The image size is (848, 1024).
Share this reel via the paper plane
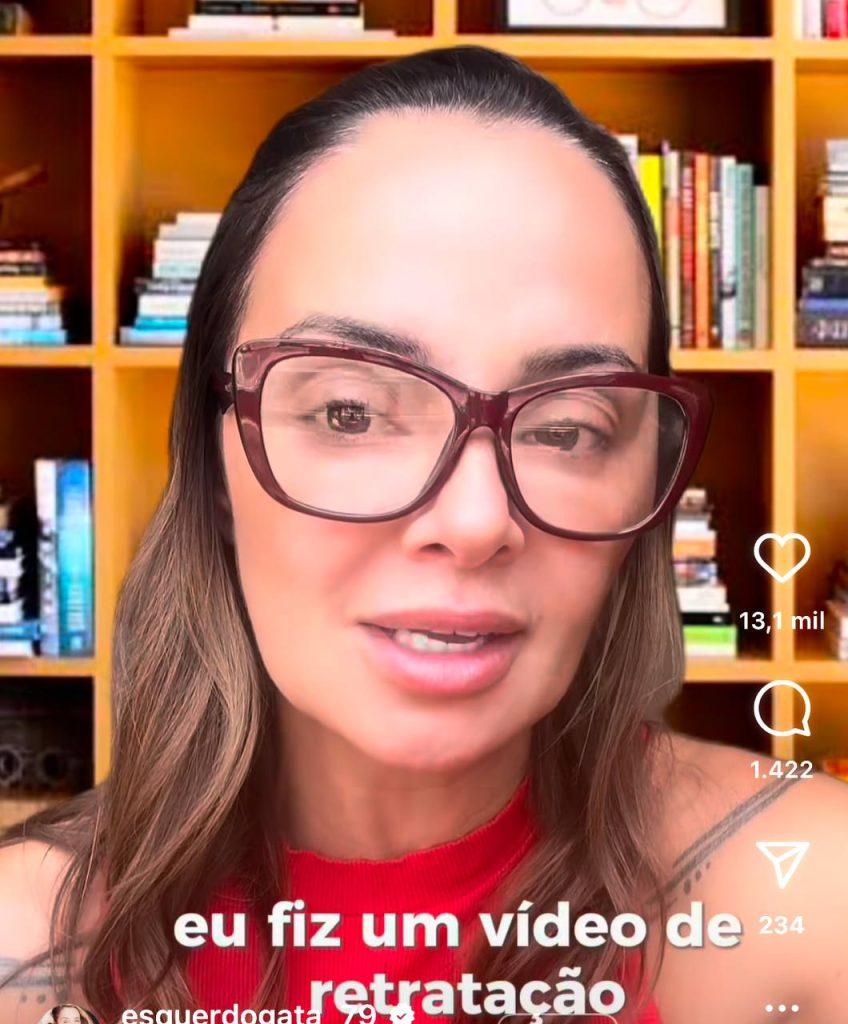coord(781,863)
